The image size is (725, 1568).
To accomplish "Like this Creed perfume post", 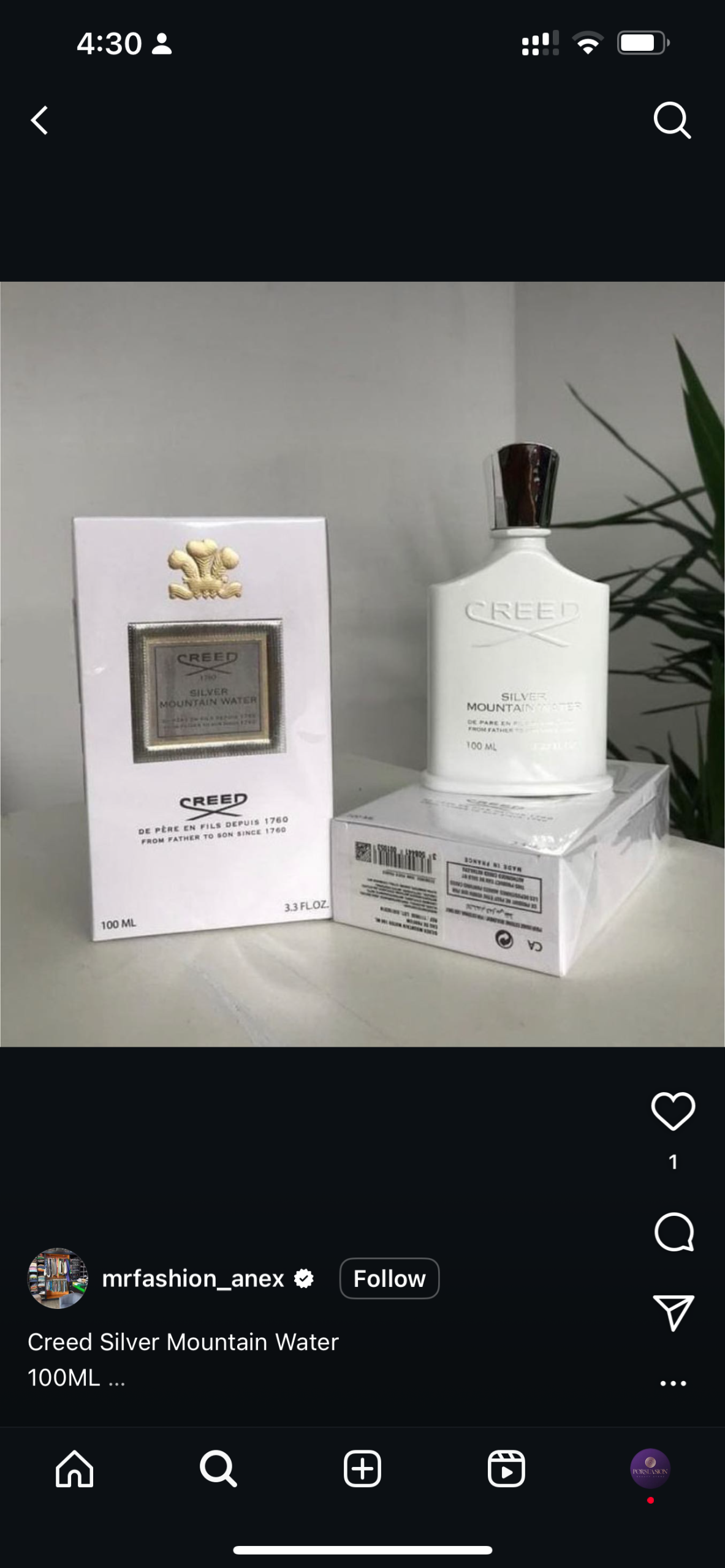I will pyautogui.click(x=673, y=1110).
